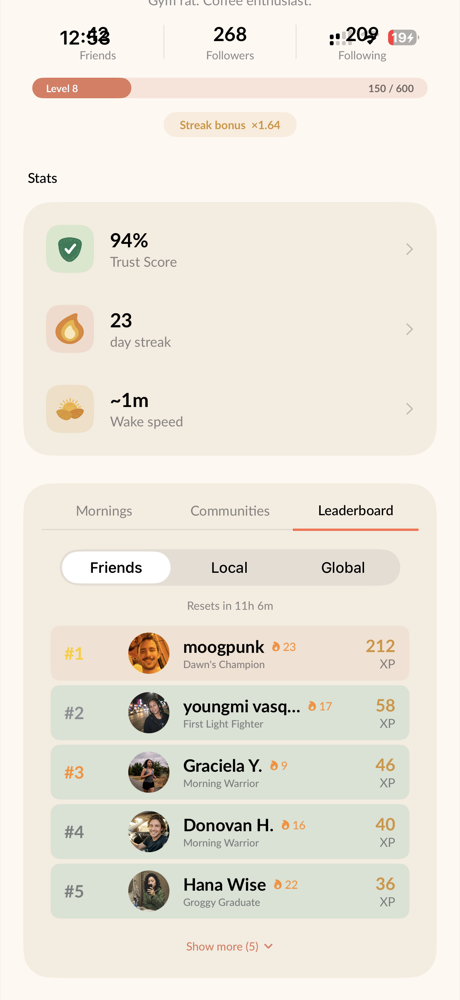Select the Friends leaderboard segment
460x1000 pixels.
coord(116,568)
